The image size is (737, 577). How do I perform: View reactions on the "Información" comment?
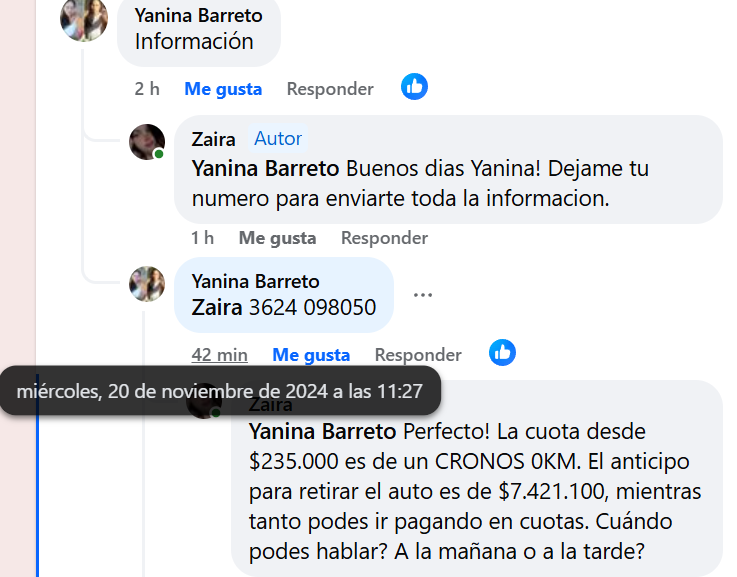414,87
